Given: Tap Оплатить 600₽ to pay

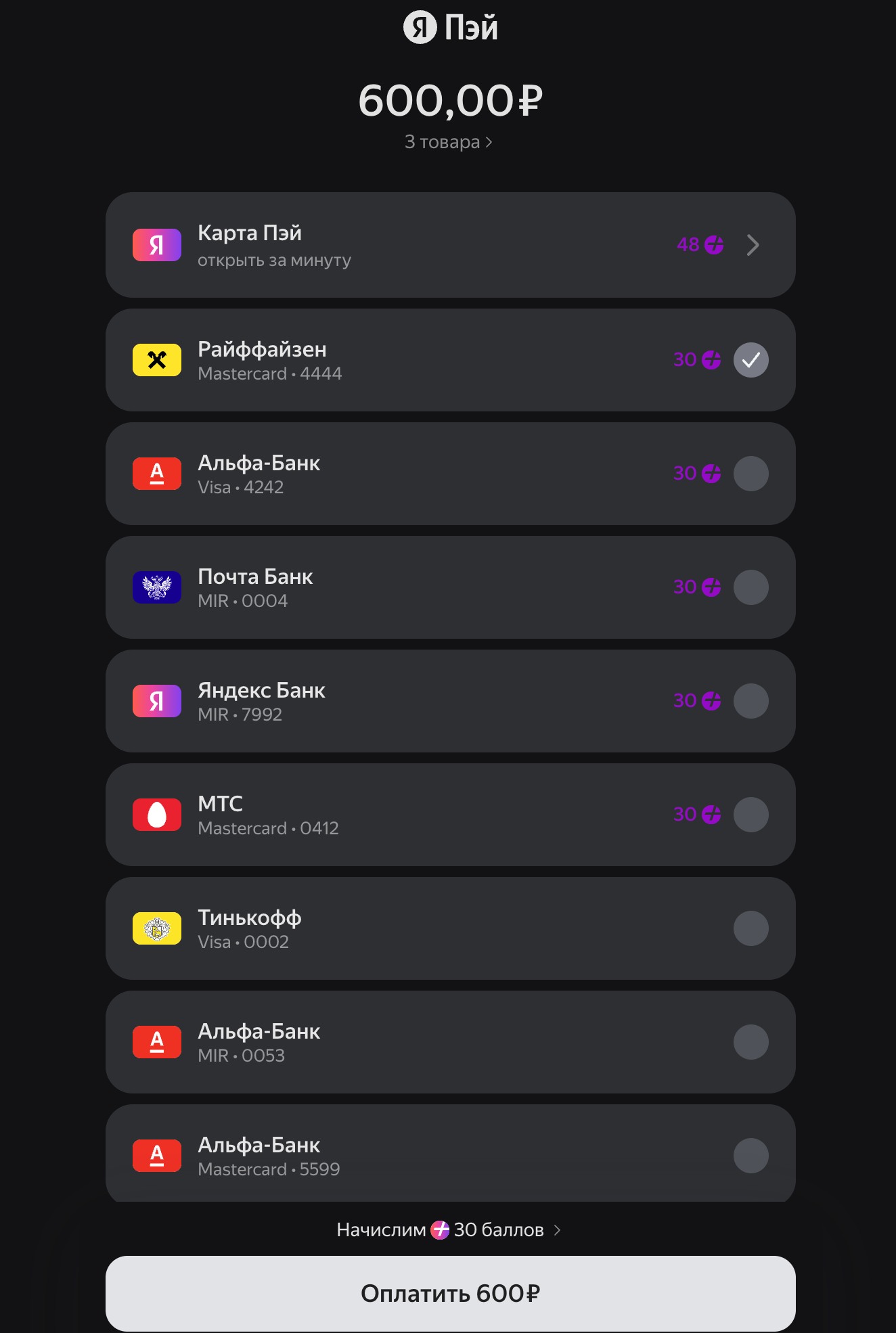Looking at the screenshot, I should click(x=450, y=1293).
